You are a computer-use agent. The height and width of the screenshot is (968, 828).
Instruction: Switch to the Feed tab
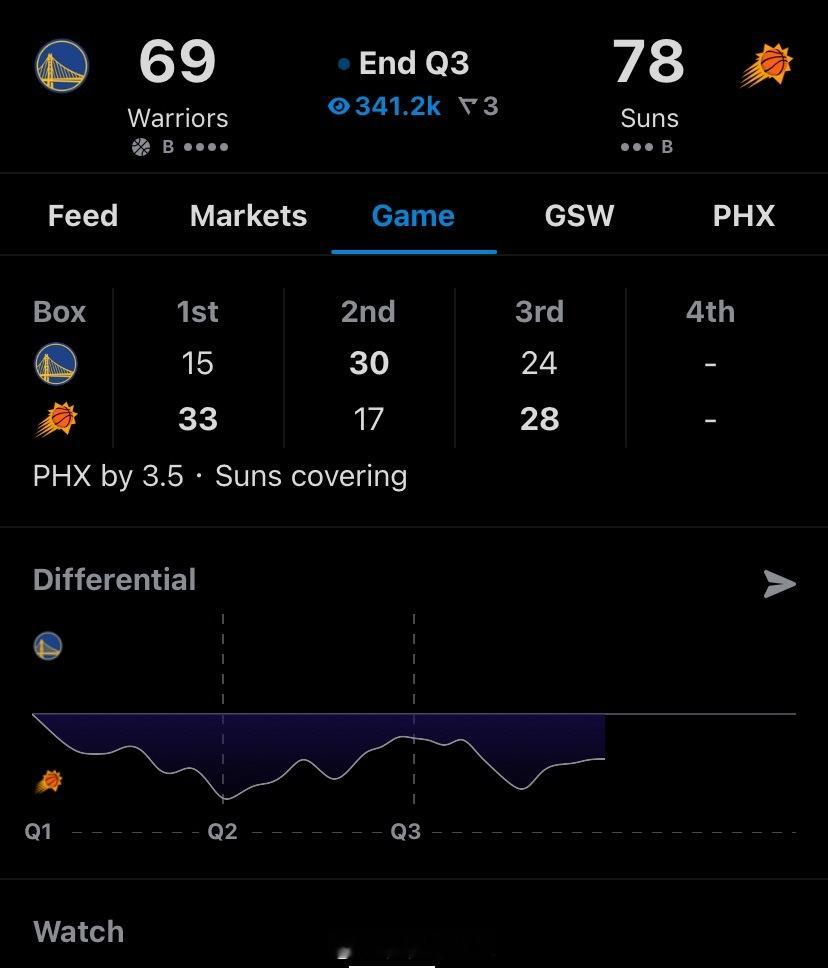tap(83, 216)
